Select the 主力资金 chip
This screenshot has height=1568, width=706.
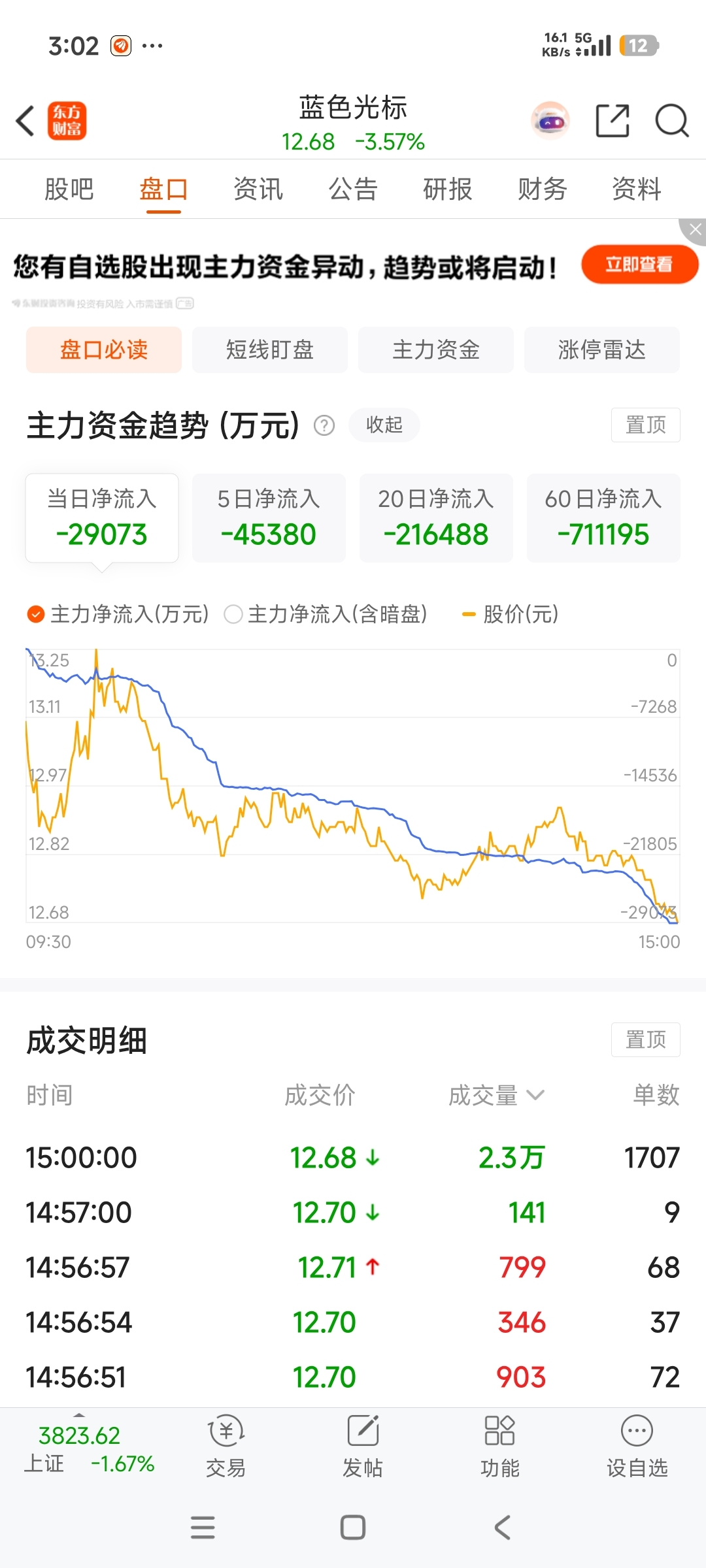click(x=436, y=350)
